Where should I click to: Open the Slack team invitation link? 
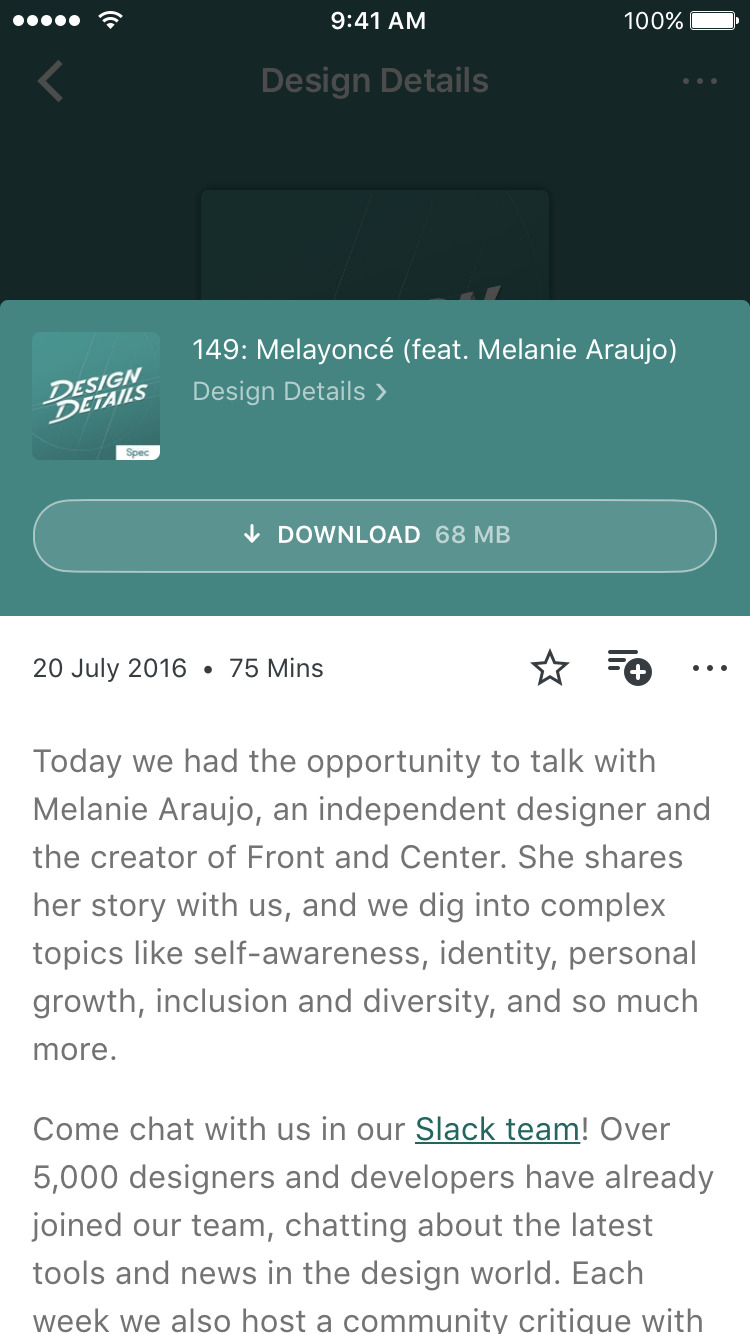(497, 1129)
